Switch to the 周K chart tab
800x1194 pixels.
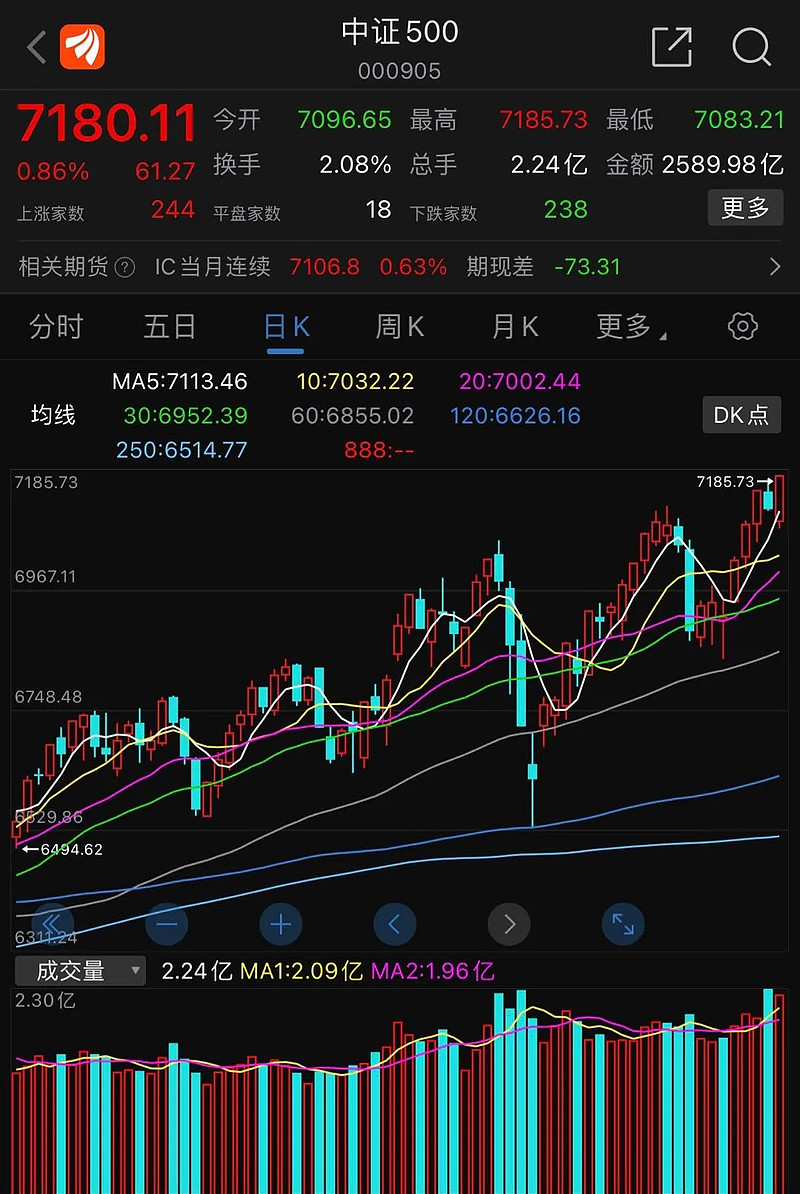click(400, 327)
